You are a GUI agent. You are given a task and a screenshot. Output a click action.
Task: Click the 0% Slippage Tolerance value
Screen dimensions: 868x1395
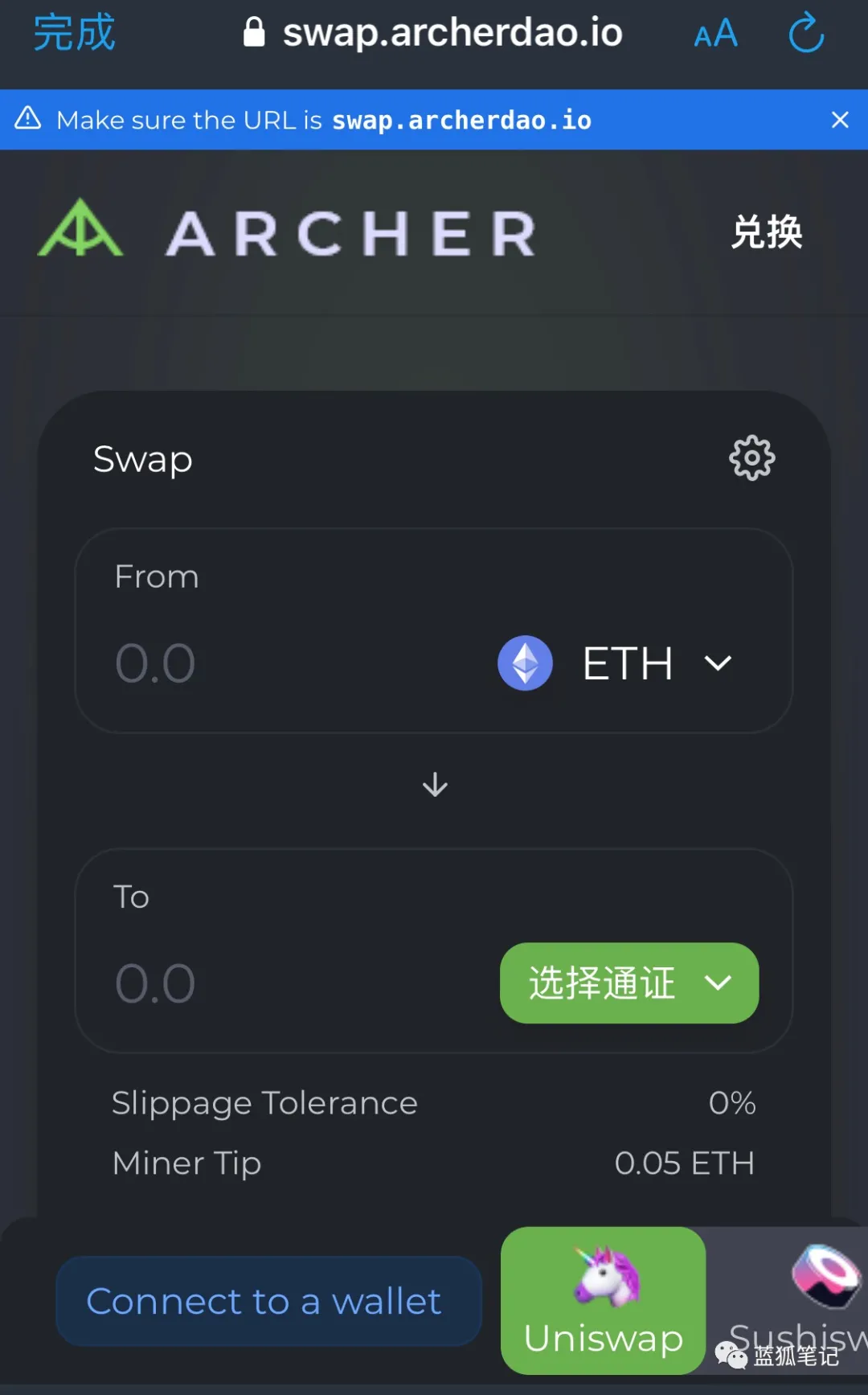(x=731, y=1102)
